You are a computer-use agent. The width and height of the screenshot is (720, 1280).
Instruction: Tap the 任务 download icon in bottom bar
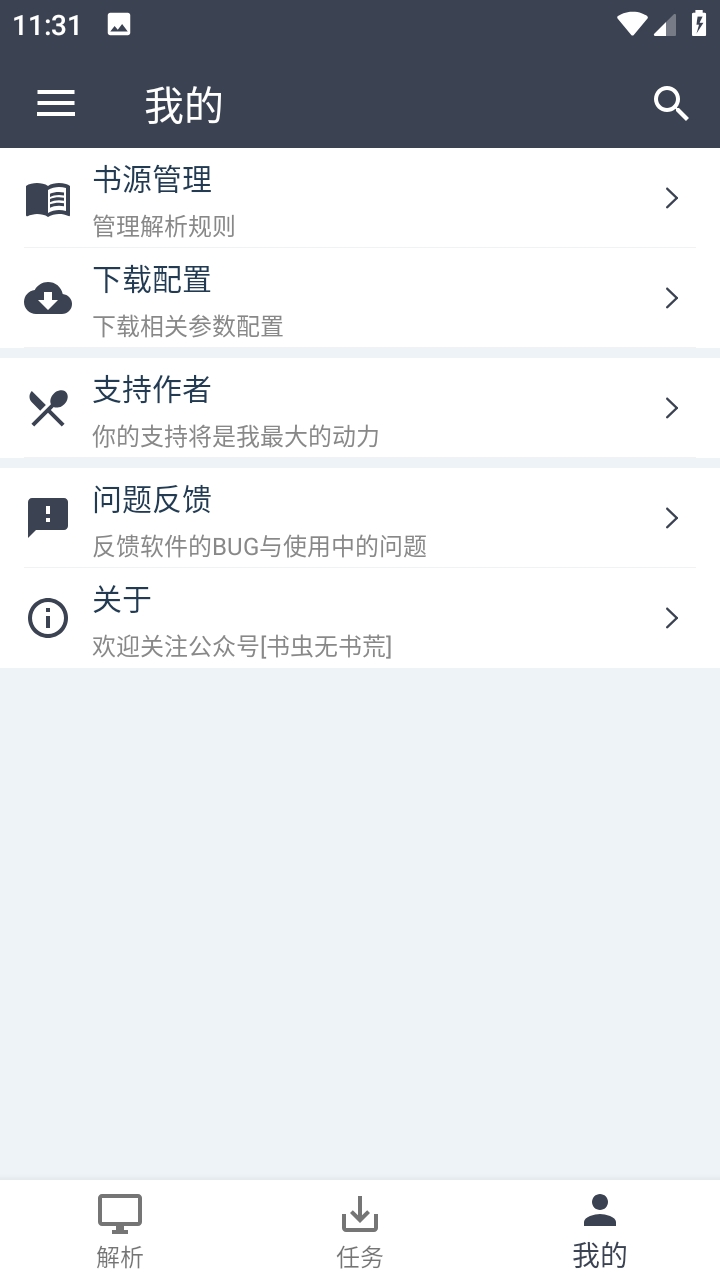[x=359, y=1215]
